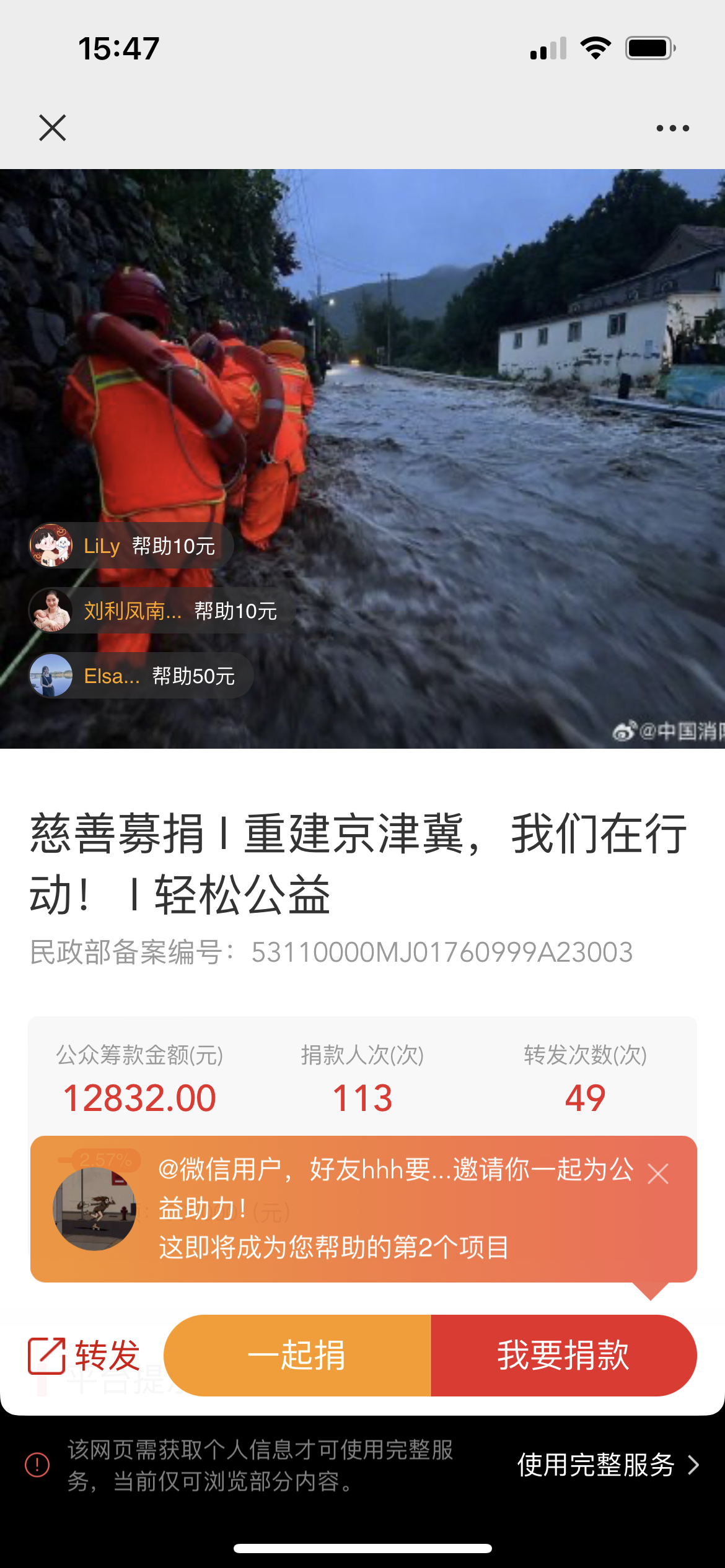The image size is (725, 1568).
Task: Tap the orange 一起捐 button
Action: 297,1355
